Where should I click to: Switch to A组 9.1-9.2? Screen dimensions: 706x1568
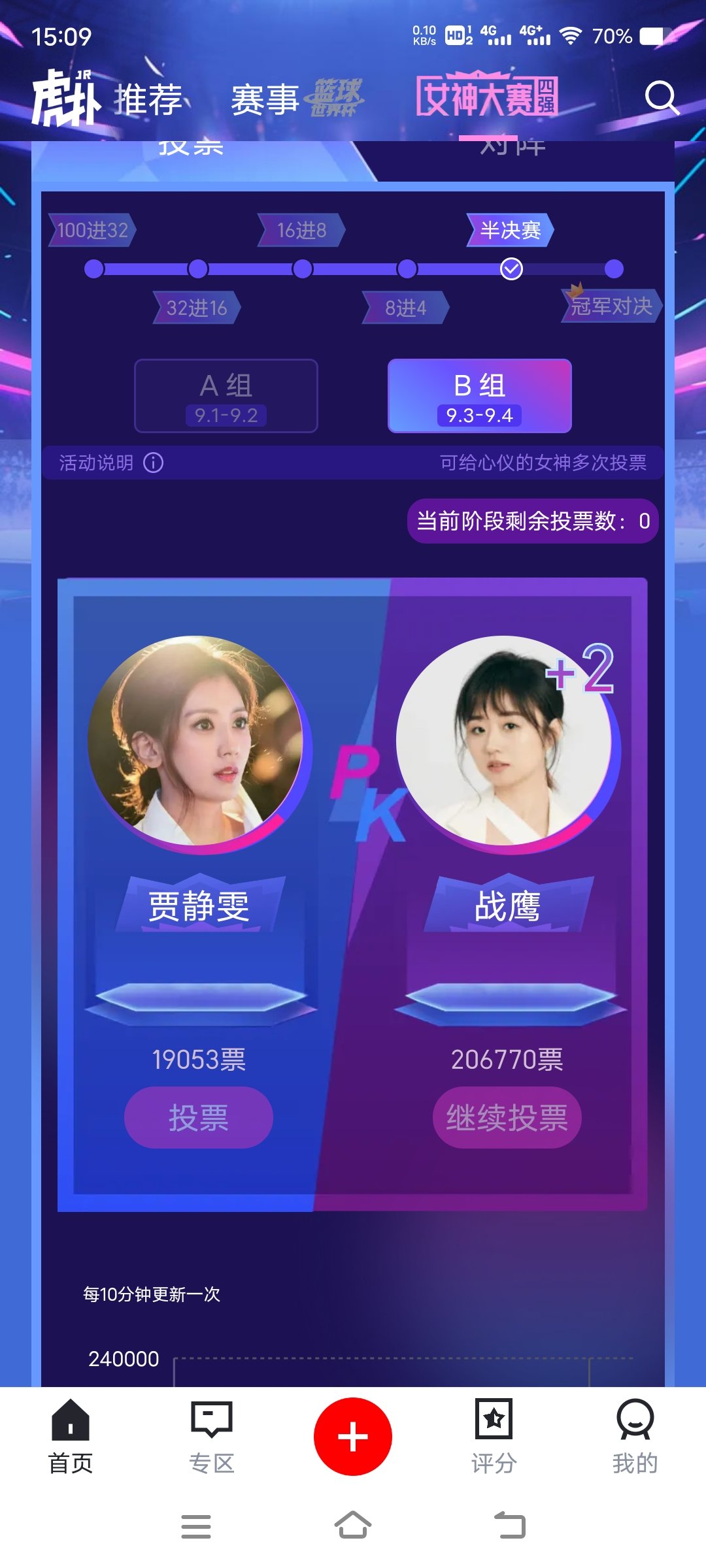(226, 396)
